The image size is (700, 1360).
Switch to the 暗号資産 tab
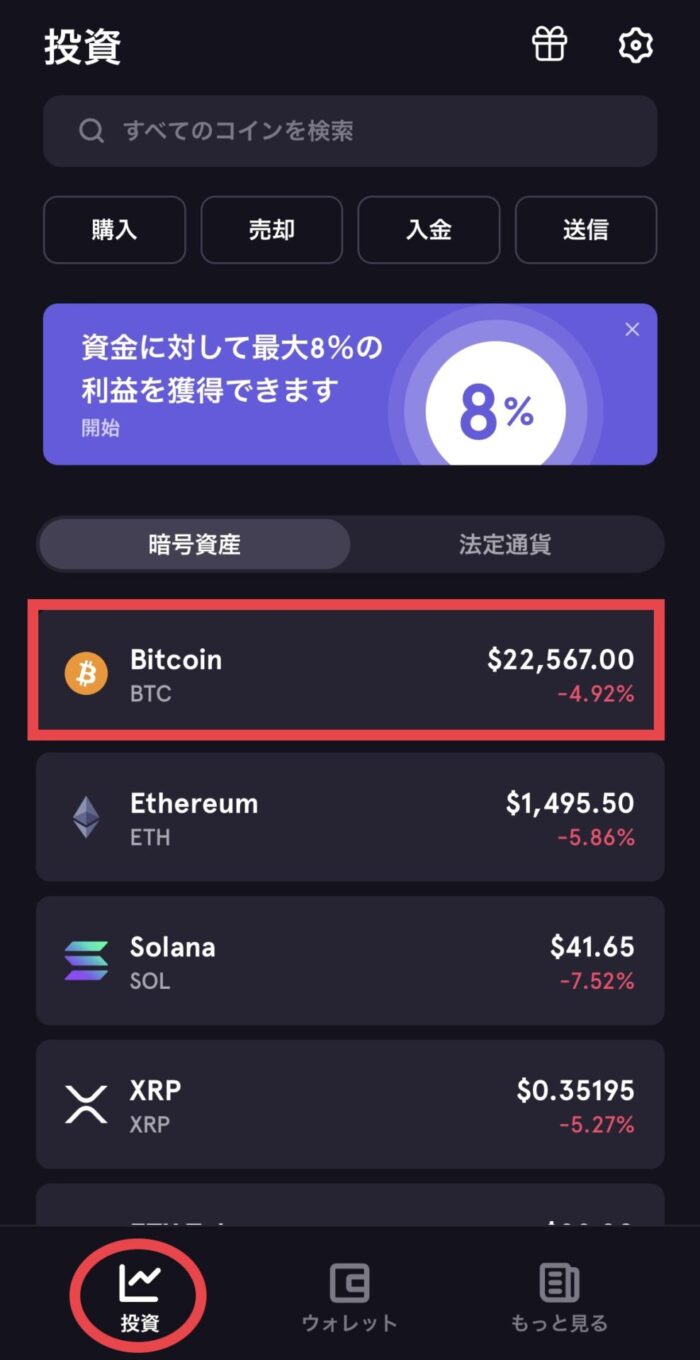(194, 545)
